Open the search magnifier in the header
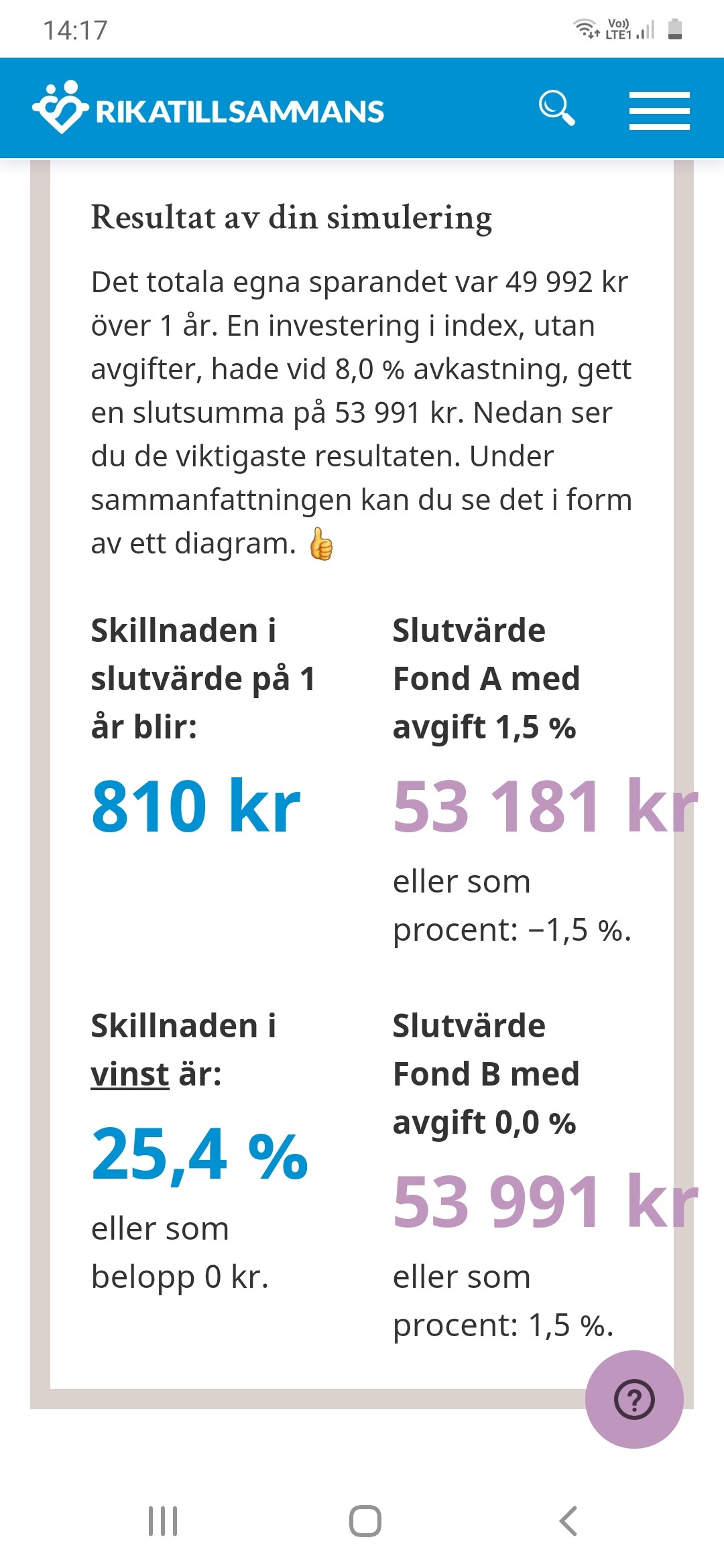 [x=556, y=108]
